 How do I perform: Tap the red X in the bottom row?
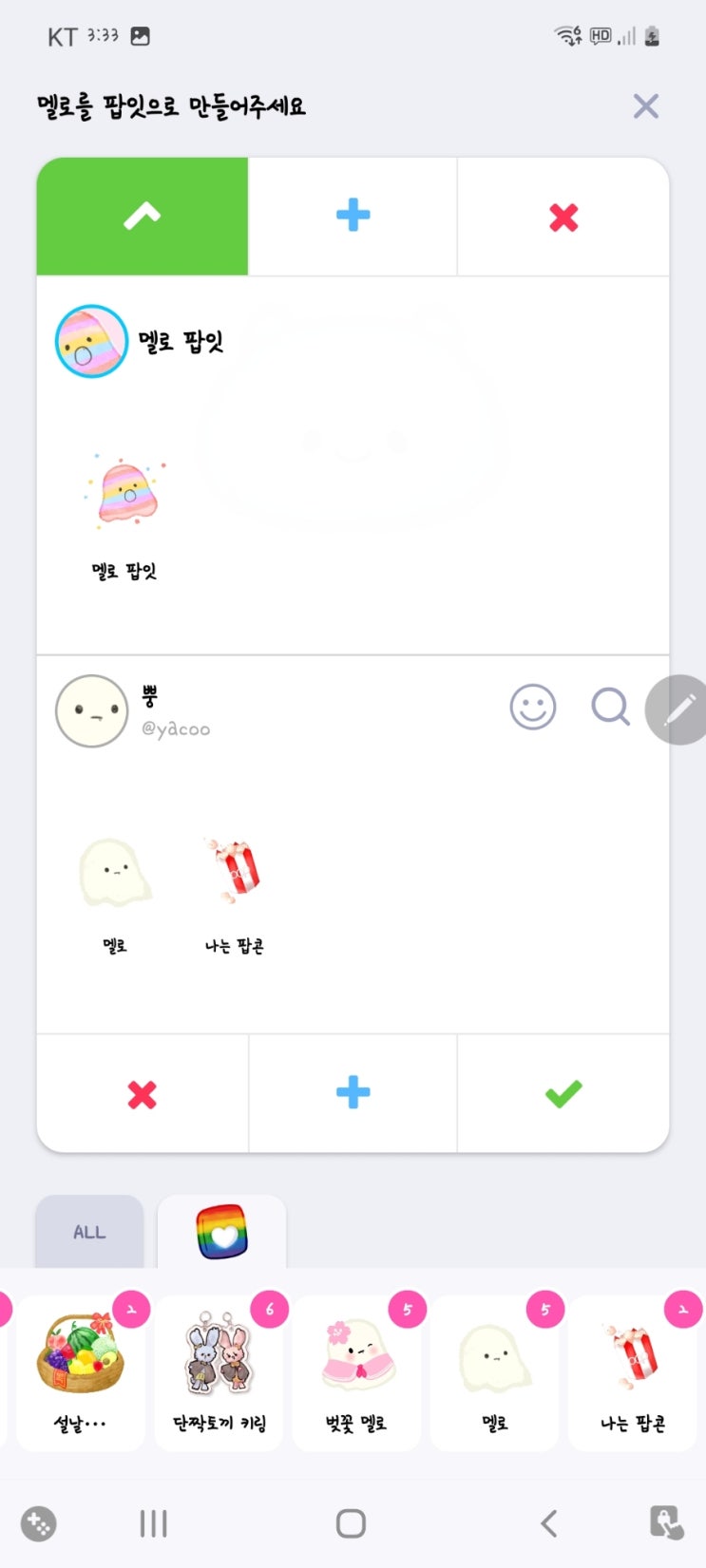click(143, 1094)
